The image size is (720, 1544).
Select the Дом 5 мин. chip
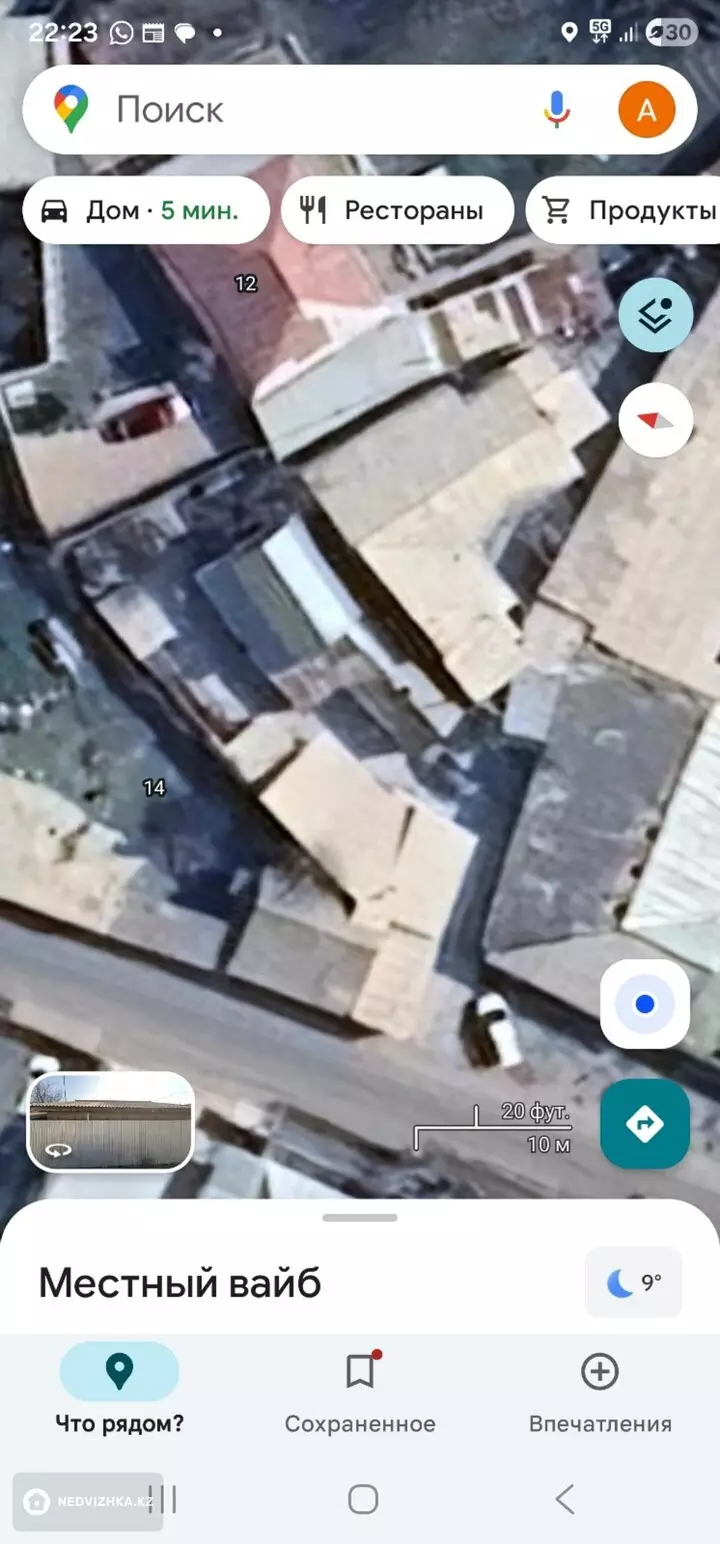146,210
